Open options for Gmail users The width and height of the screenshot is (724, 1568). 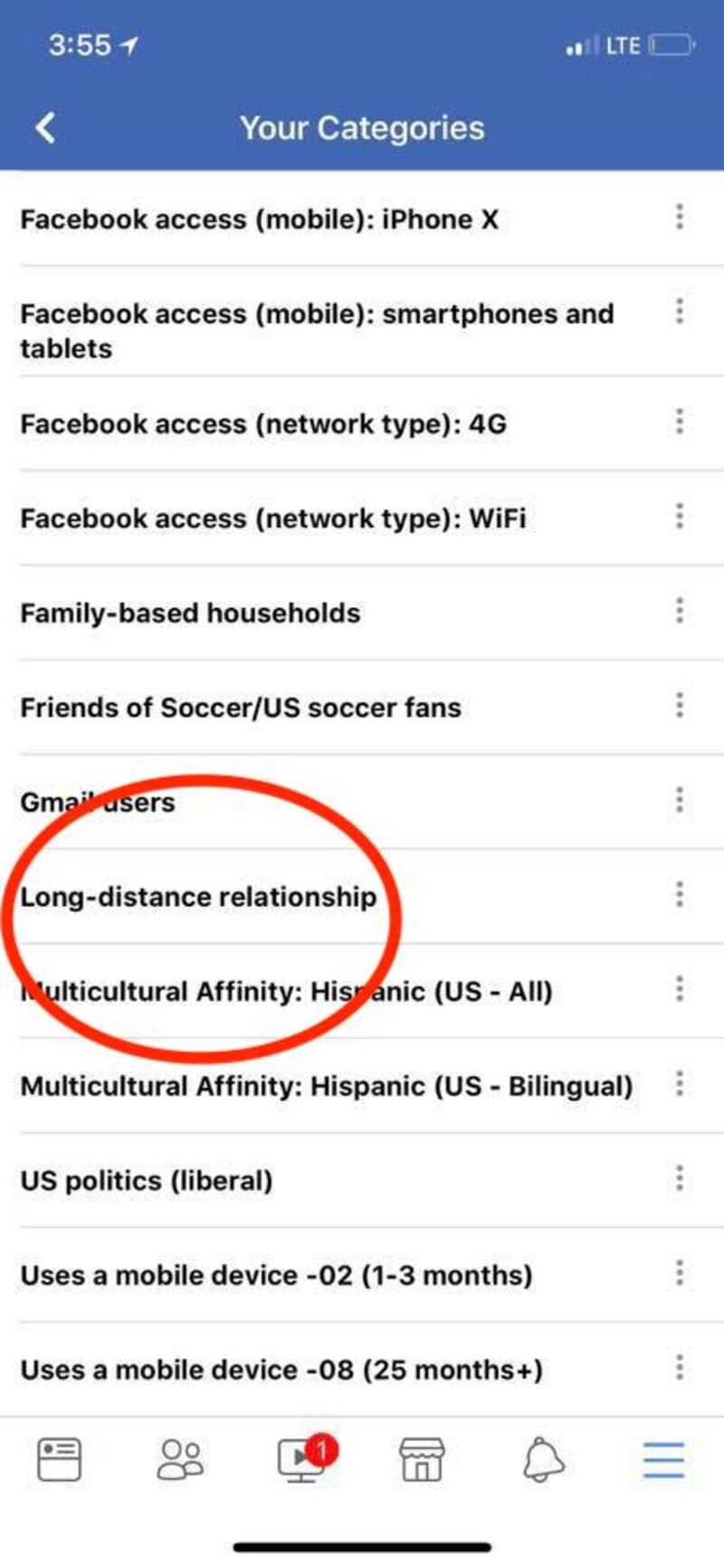click(680, 800)
